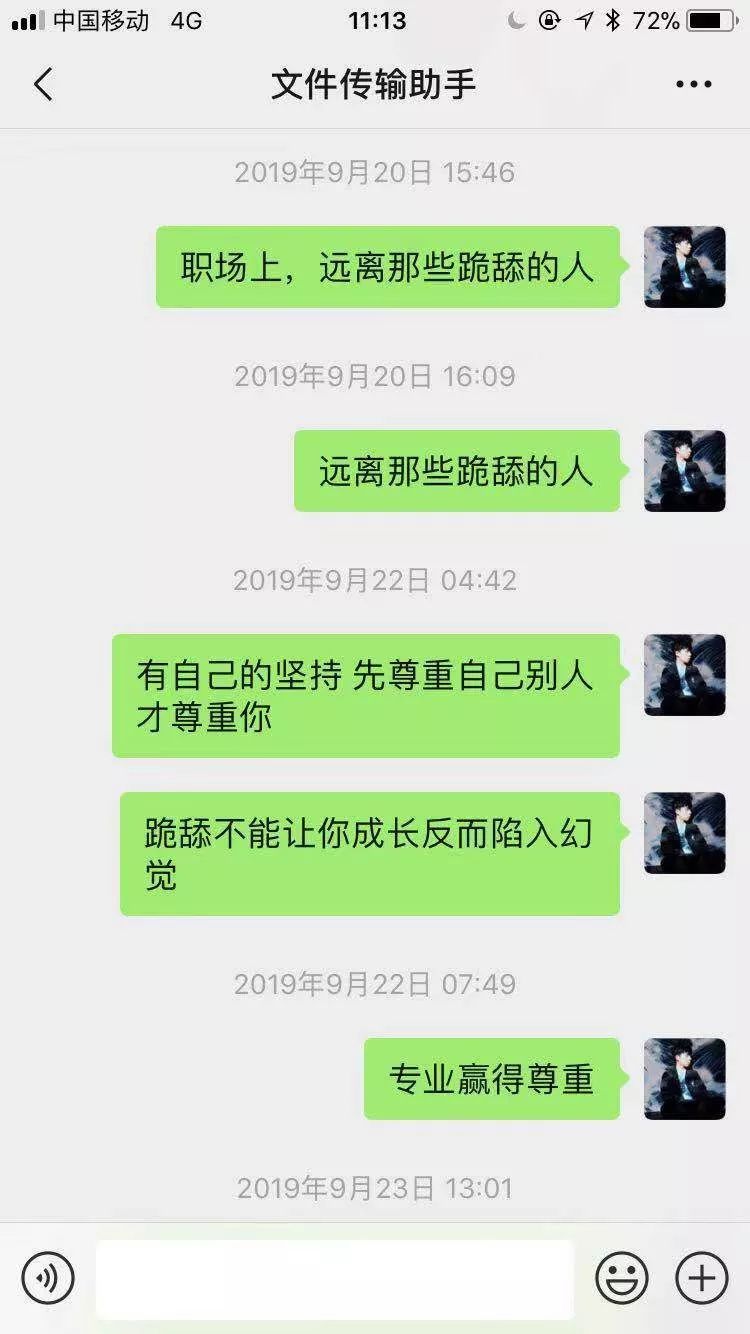750x1334 pixels.
Task: Go back from the 文件传输助手 chat
Action: [43, 85]
